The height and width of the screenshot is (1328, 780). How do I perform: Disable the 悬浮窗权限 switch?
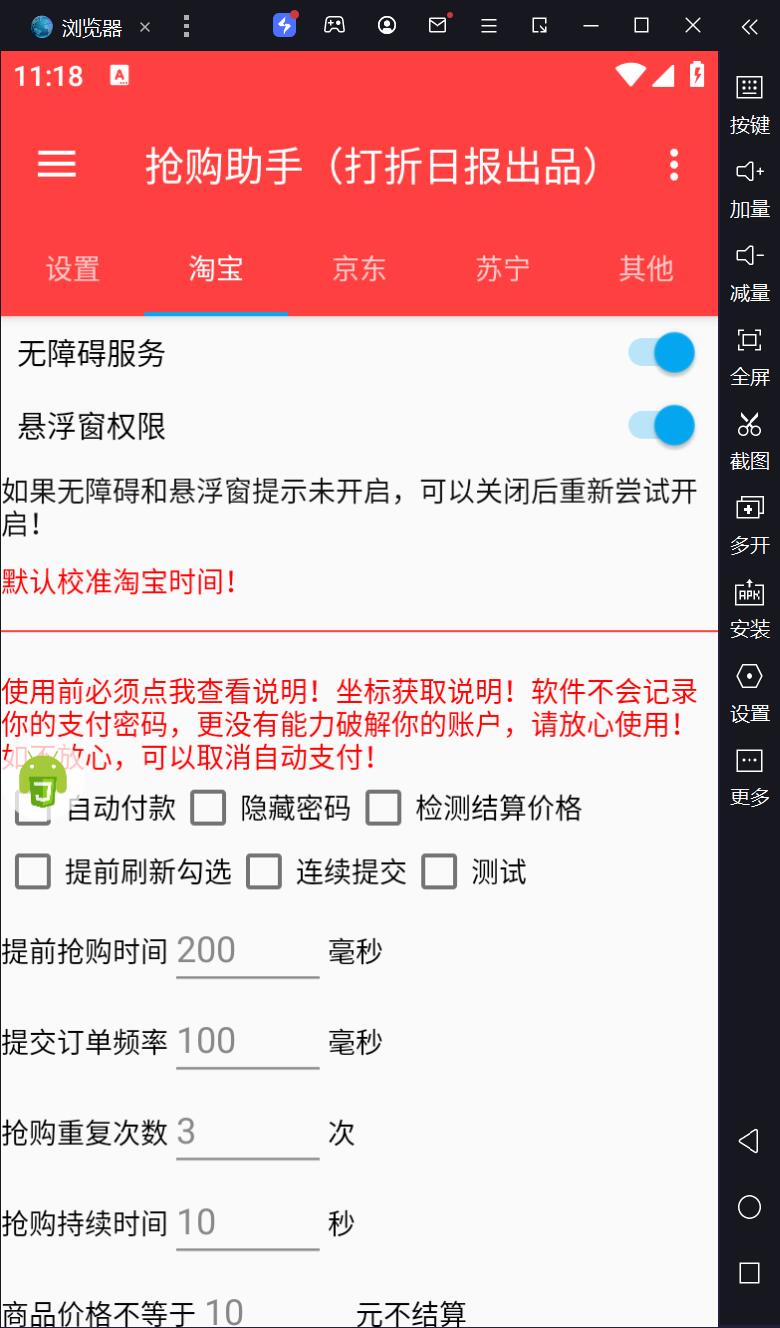[x=662, y=426]
